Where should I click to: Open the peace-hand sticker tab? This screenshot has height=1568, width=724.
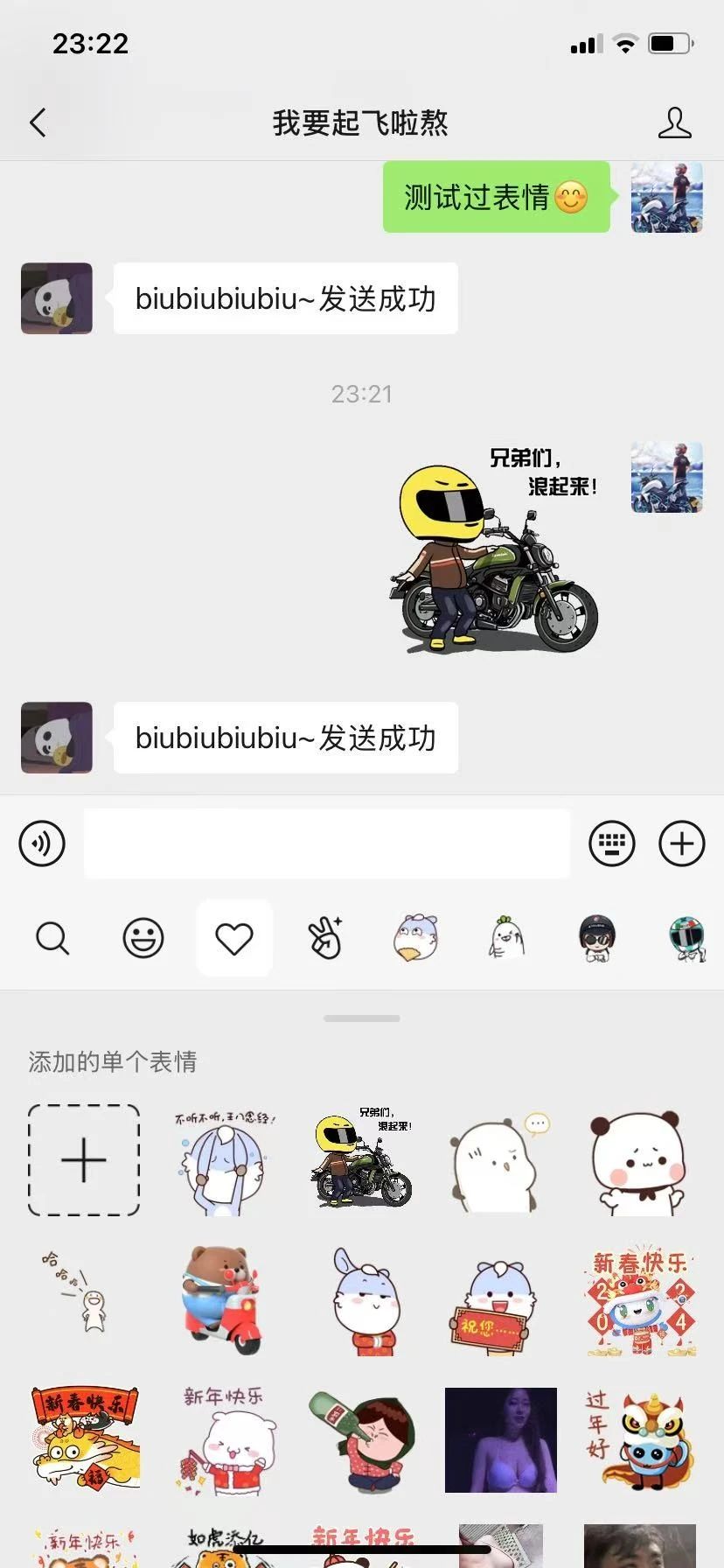(324, 938)
